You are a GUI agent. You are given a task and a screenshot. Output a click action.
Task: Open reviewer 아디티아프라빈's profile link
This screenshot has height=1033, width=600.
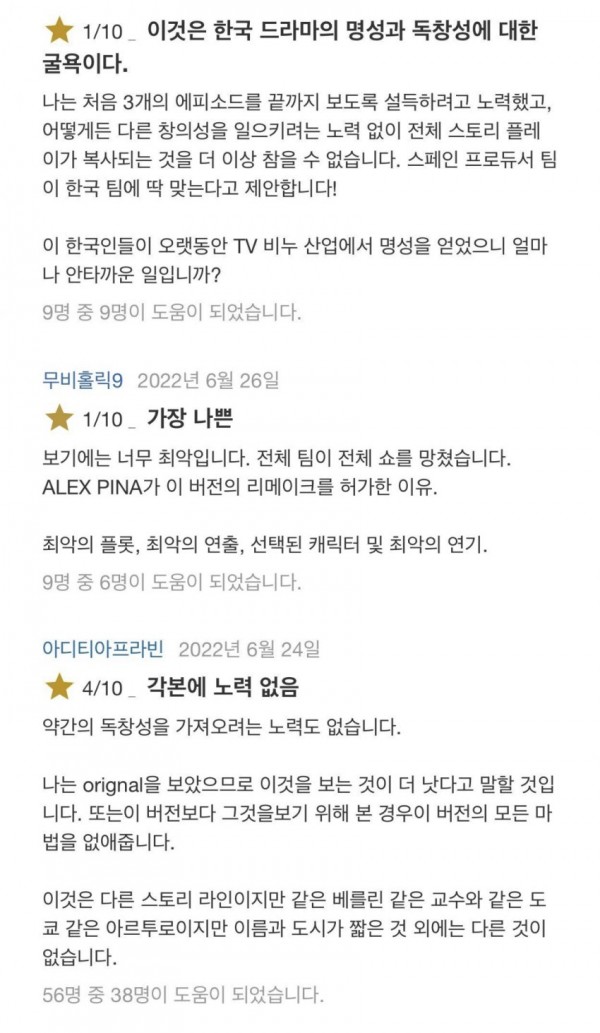pos(102,648)
